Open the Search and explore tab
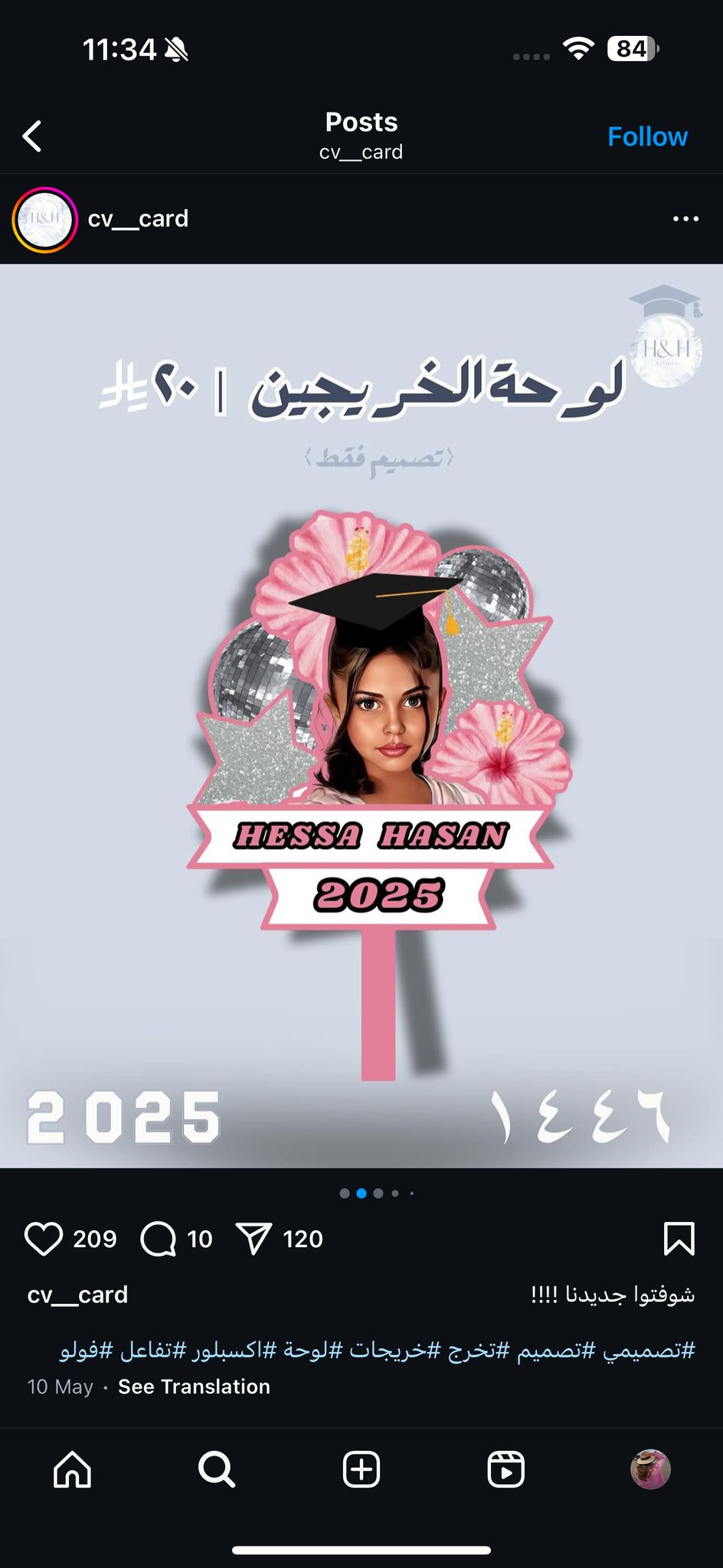This screenshot has height=1568, width=723. (217, 1469)
